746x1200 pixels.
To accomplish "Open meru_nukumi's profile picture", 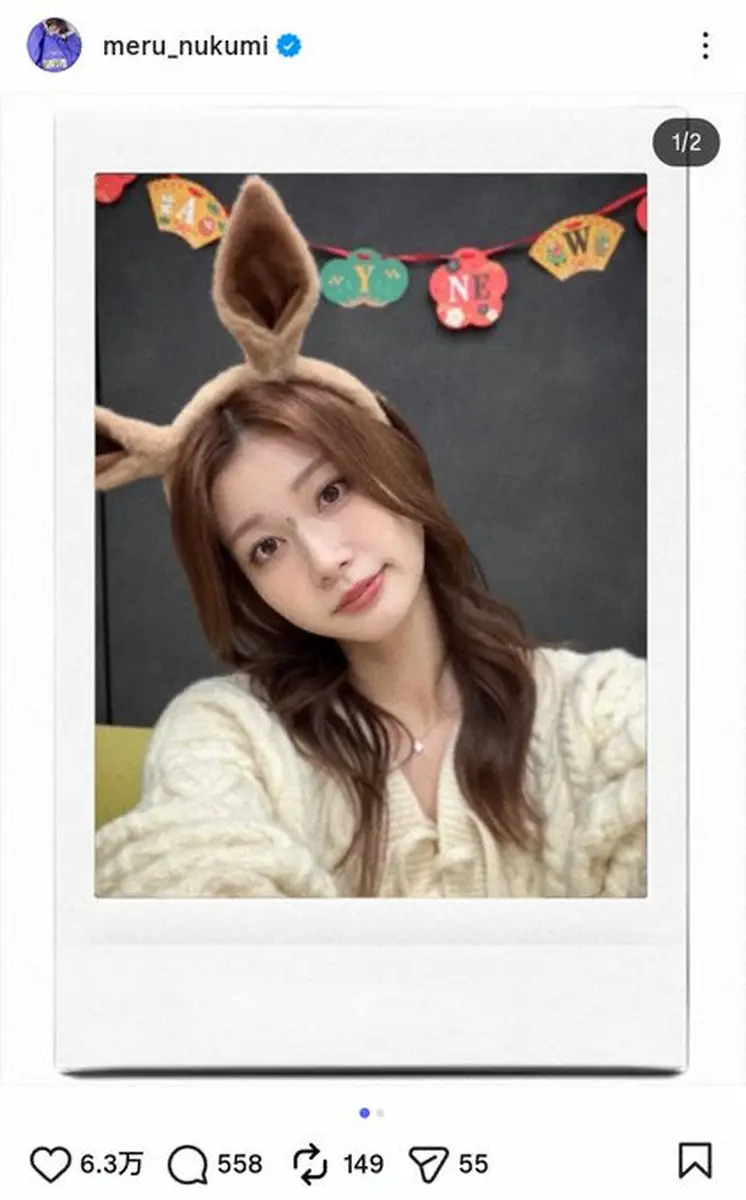I will coord(54,45).
